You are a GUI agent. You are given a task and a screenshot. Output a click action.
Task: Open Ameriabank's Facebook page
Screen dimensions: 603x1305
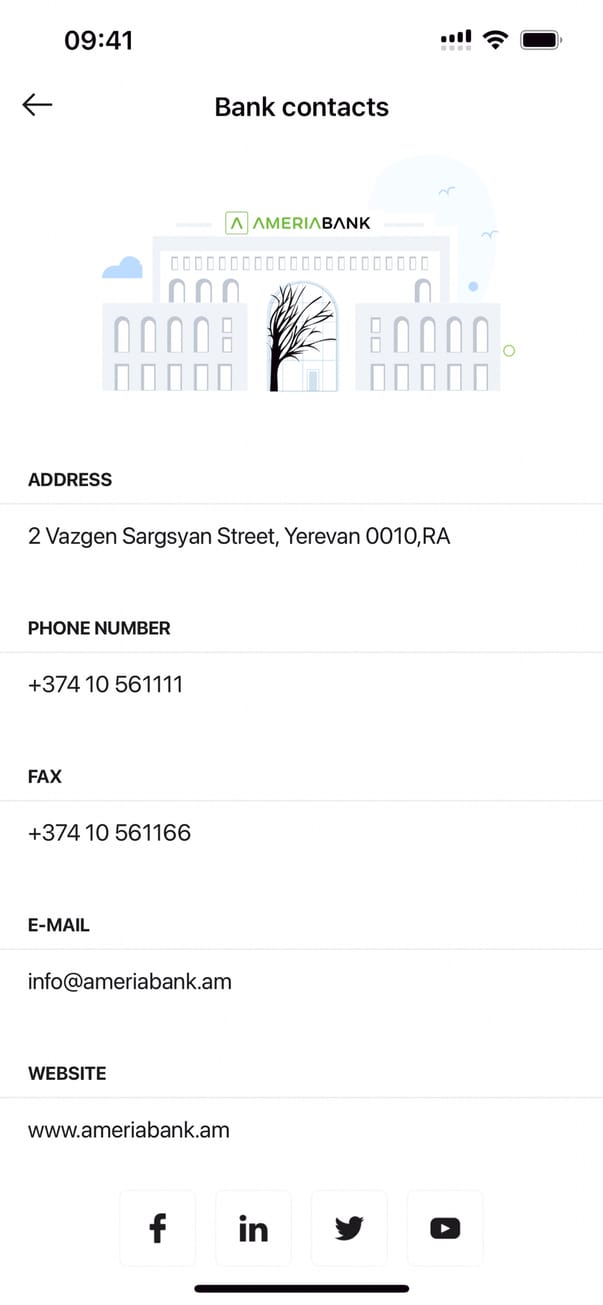(x=158, y=1228)
